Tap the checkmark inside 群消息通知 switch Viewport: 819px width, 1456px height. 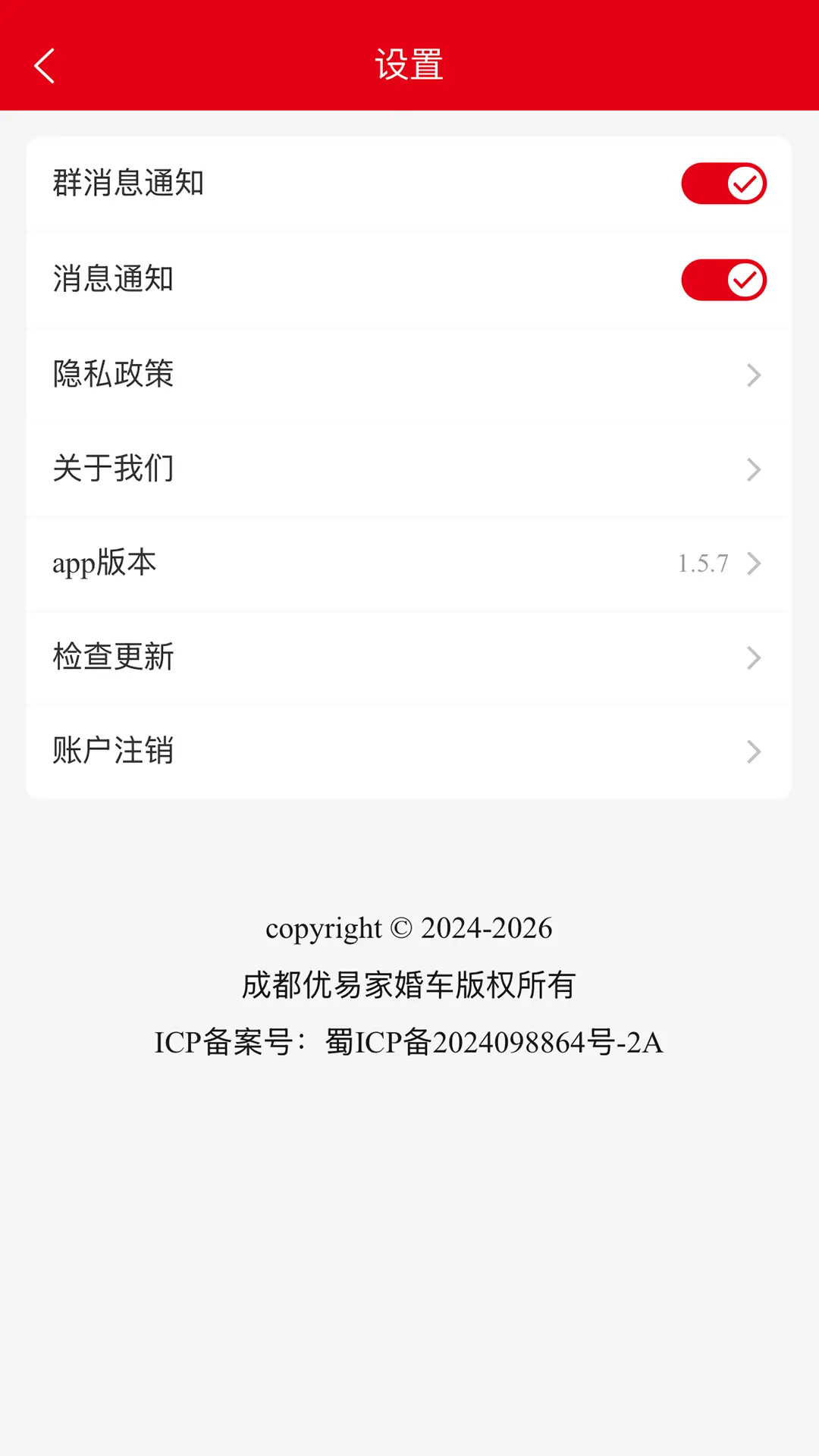[746, 182]
